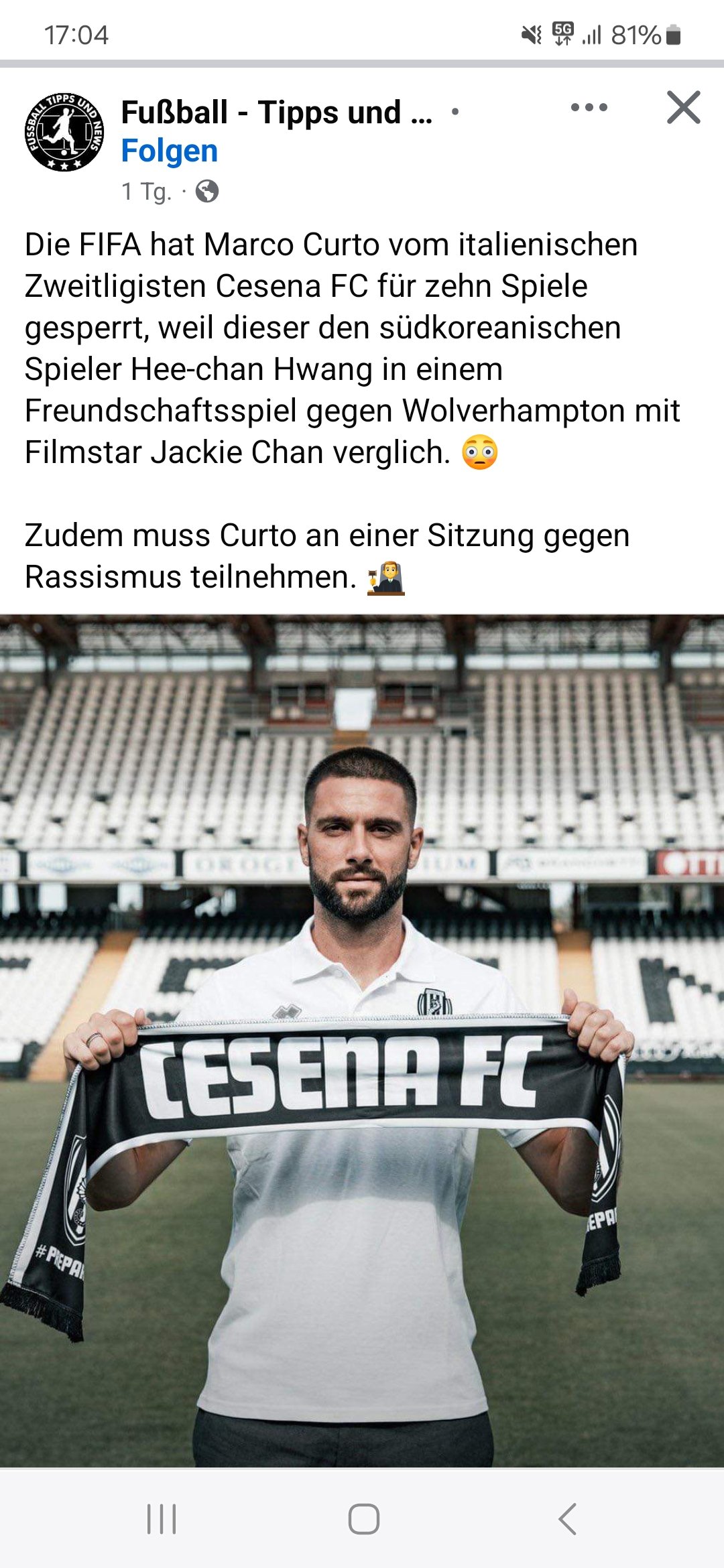This screenshot has width=724, height=1568.
Task: Open the page name Fußball - Tipps und …
Action: click(276, 113)
